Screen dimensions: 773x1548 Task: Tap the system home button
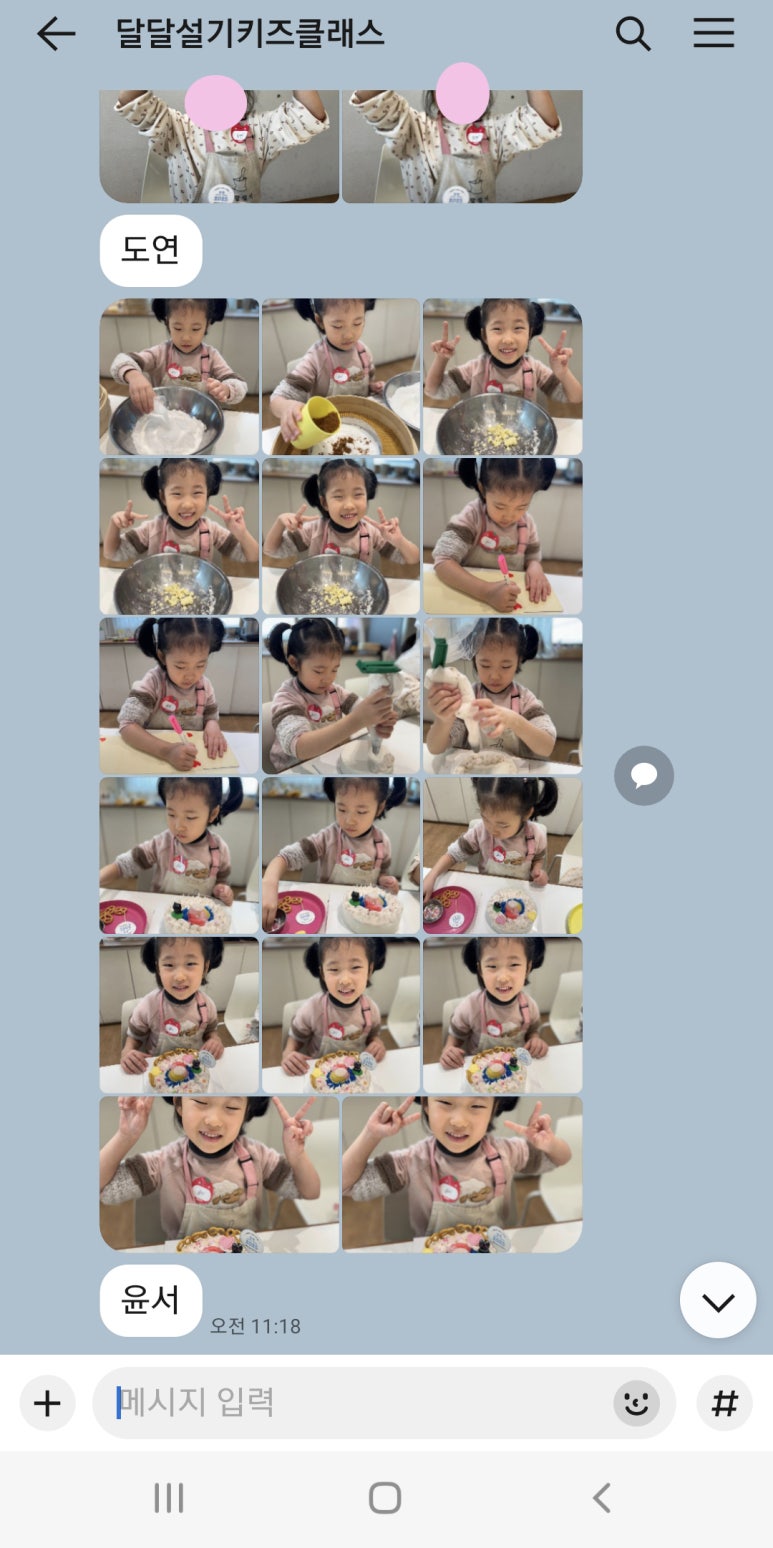pos(385,1497)
